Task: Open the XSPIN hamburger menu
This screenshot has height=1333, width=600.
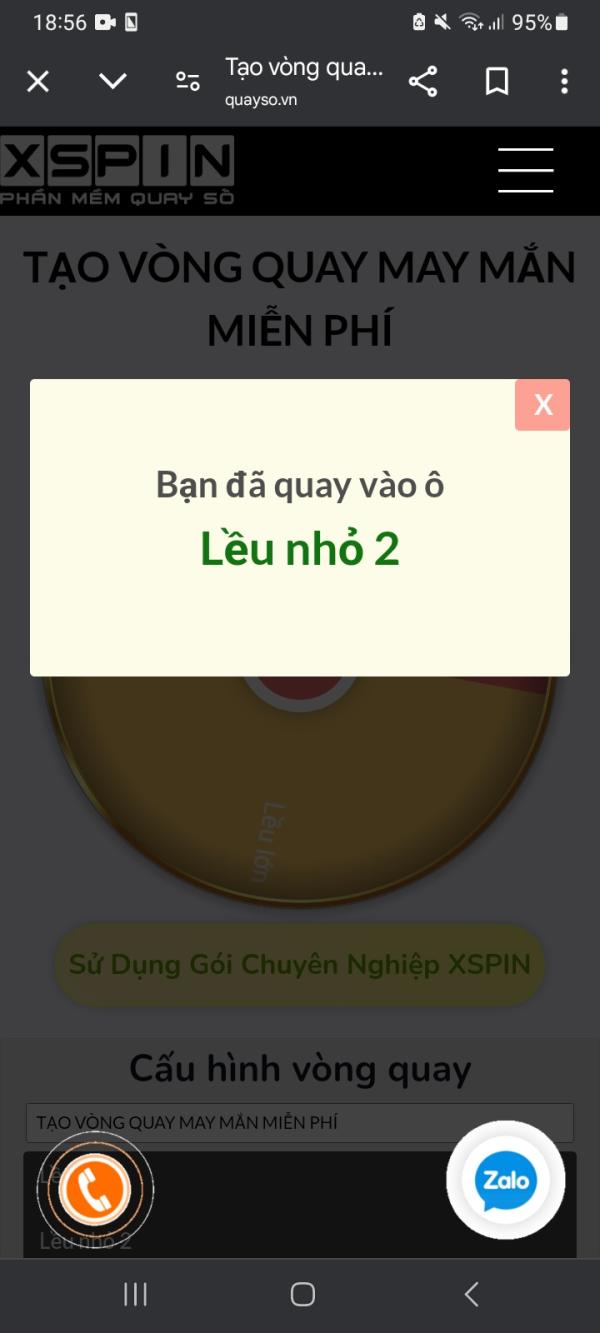Action: coord(525,170)
